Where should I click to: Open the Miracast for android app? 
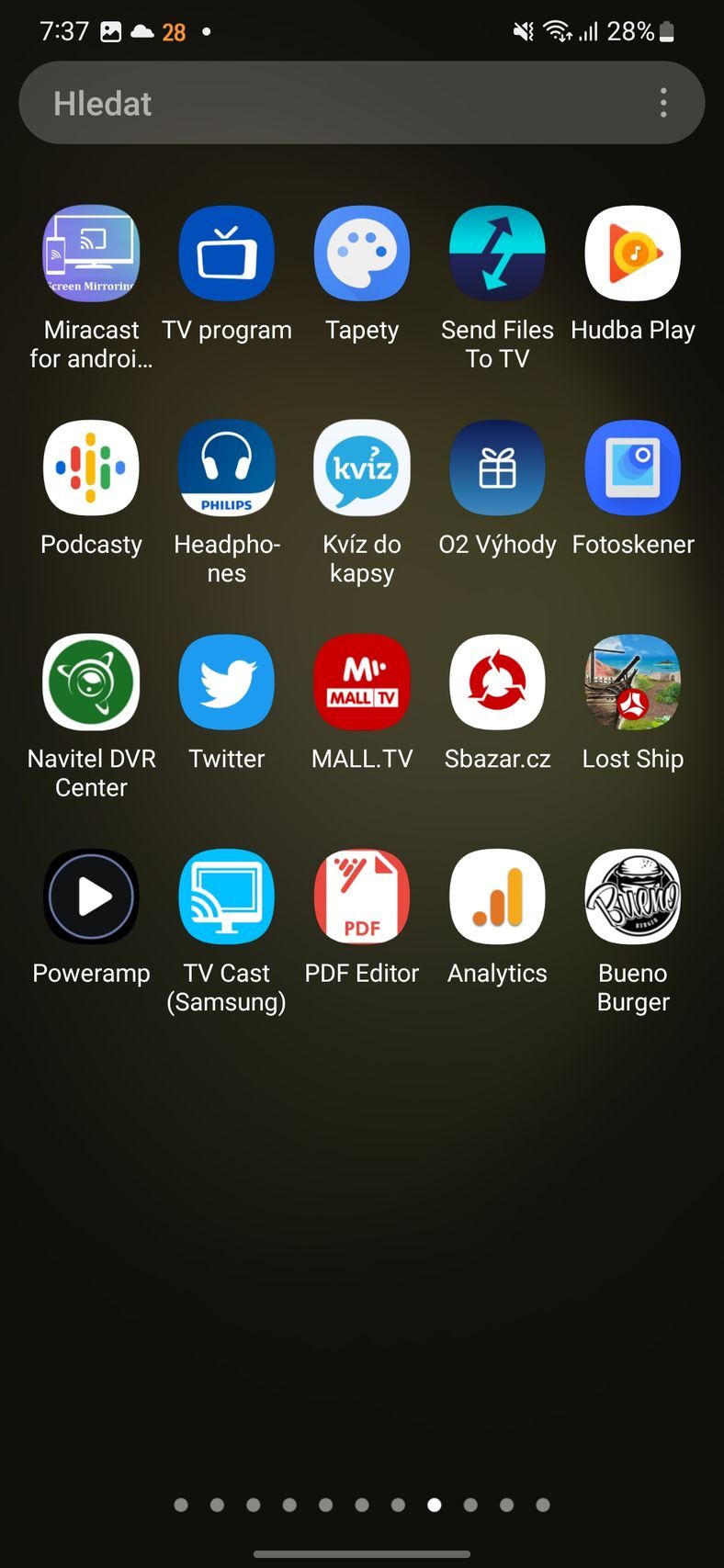coord(91,254)
